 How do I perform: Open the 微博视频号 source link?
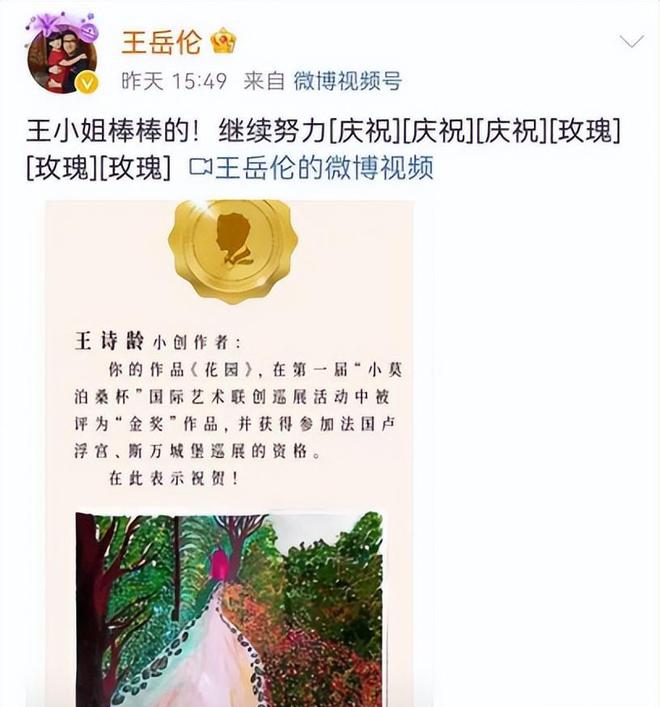[341, 81]
